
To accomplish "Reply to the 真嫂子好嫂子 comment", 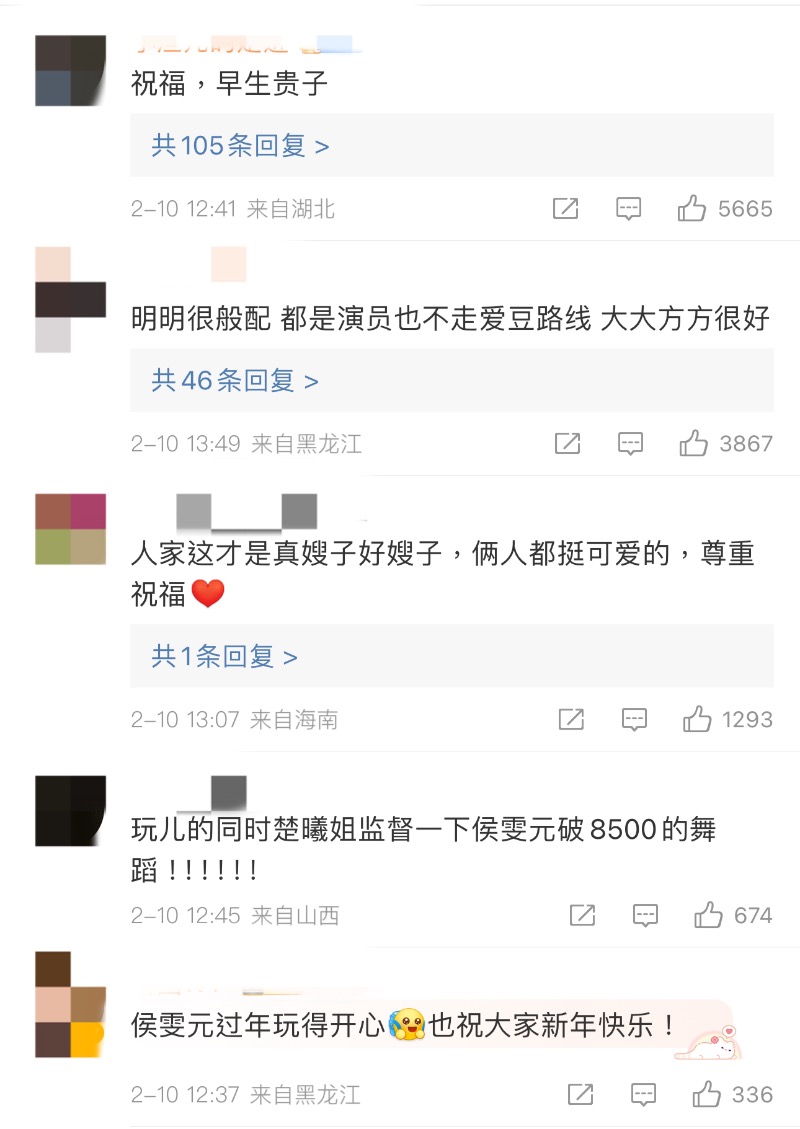I will [634, 719].
